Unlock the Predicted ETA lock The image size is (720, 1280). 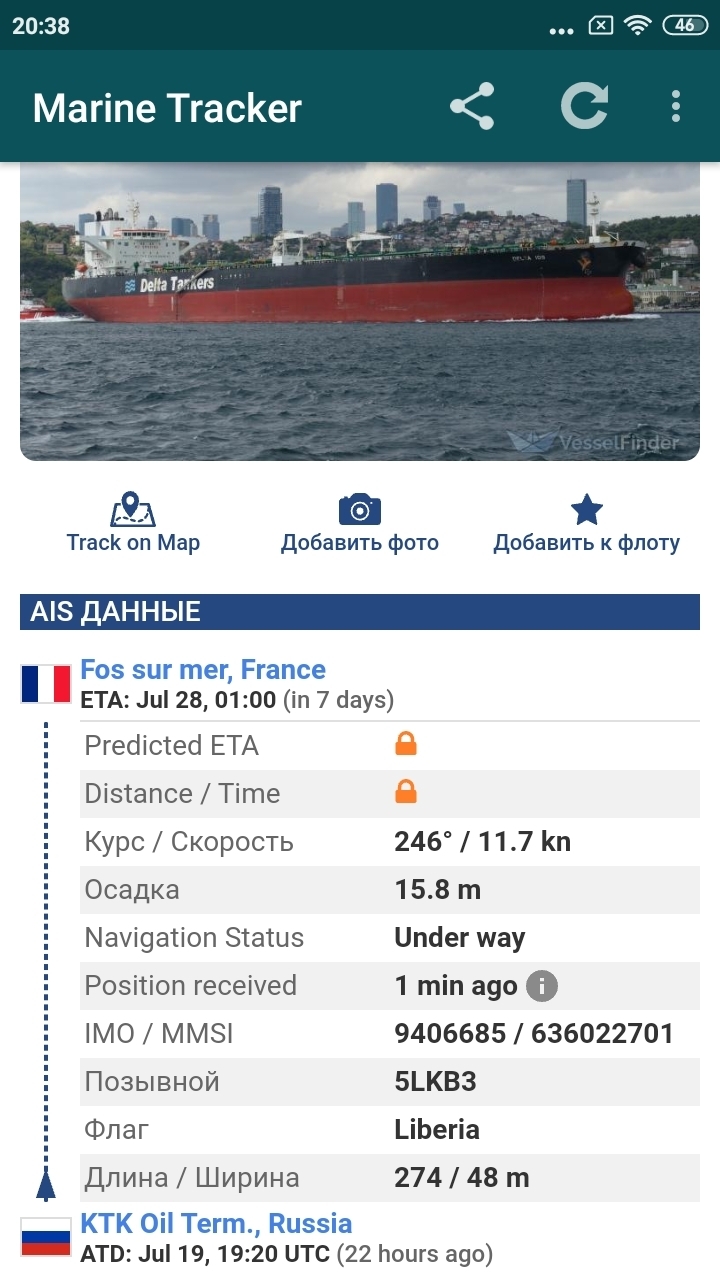[x=406, y=745]
